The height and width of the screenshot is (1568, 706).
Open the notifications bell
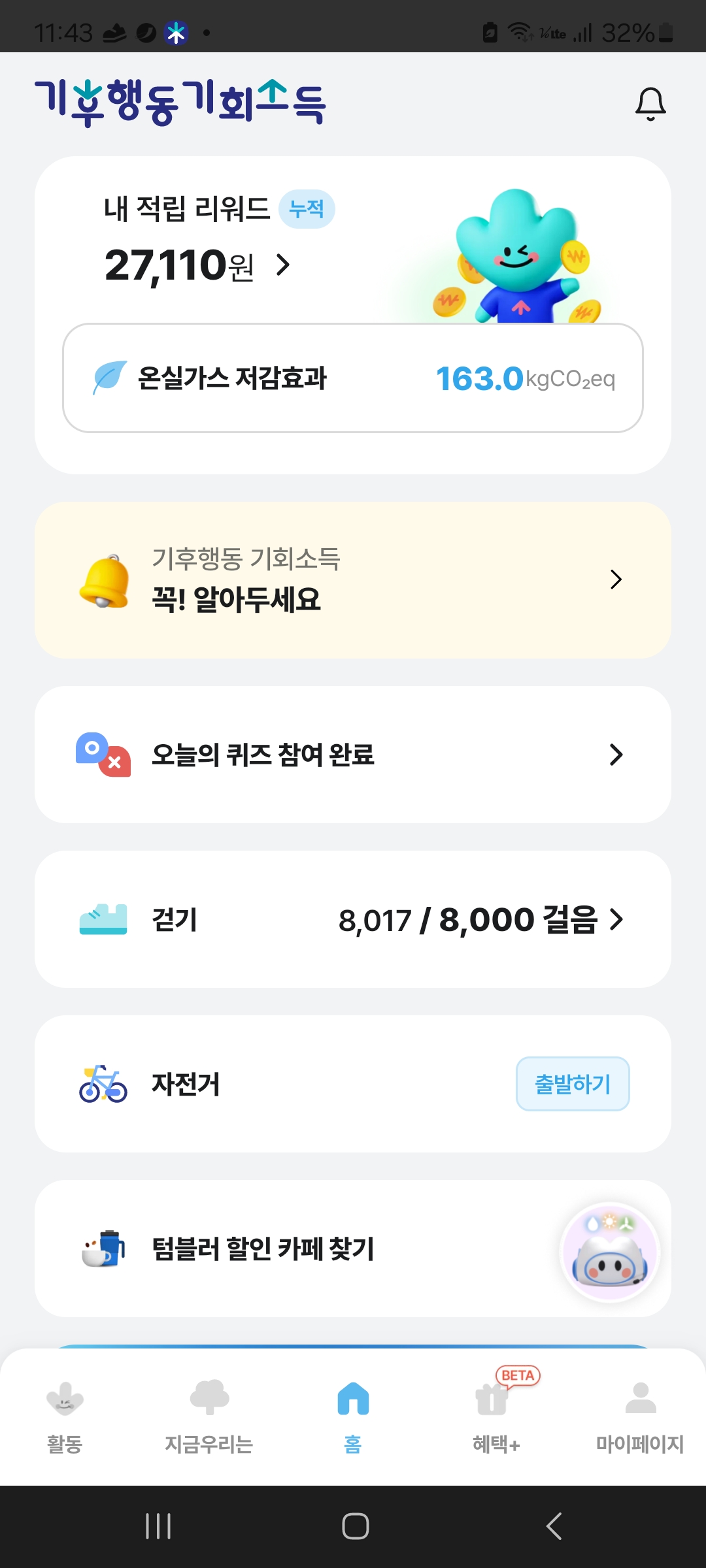[x=650, y=105]
